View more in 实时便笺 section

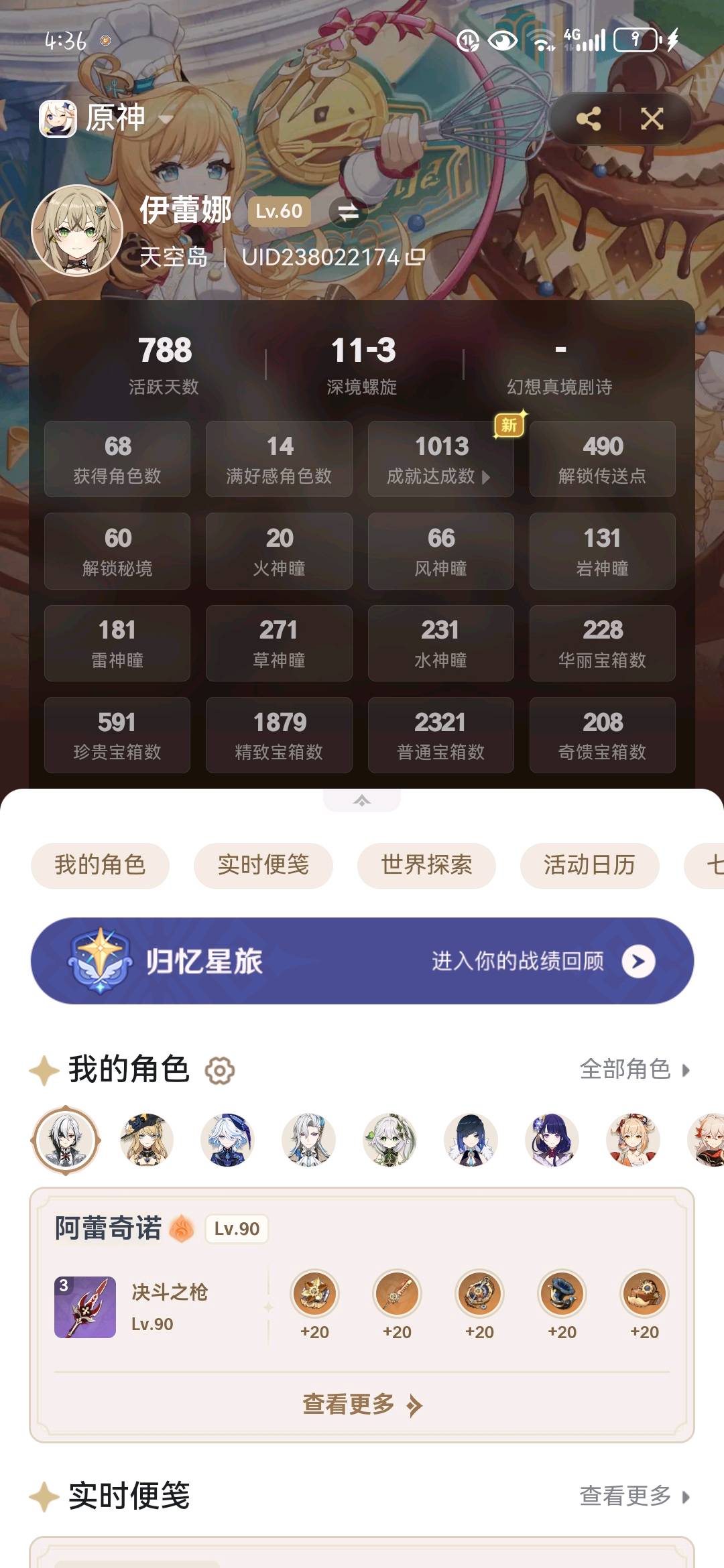click(x=633, y=1496)
